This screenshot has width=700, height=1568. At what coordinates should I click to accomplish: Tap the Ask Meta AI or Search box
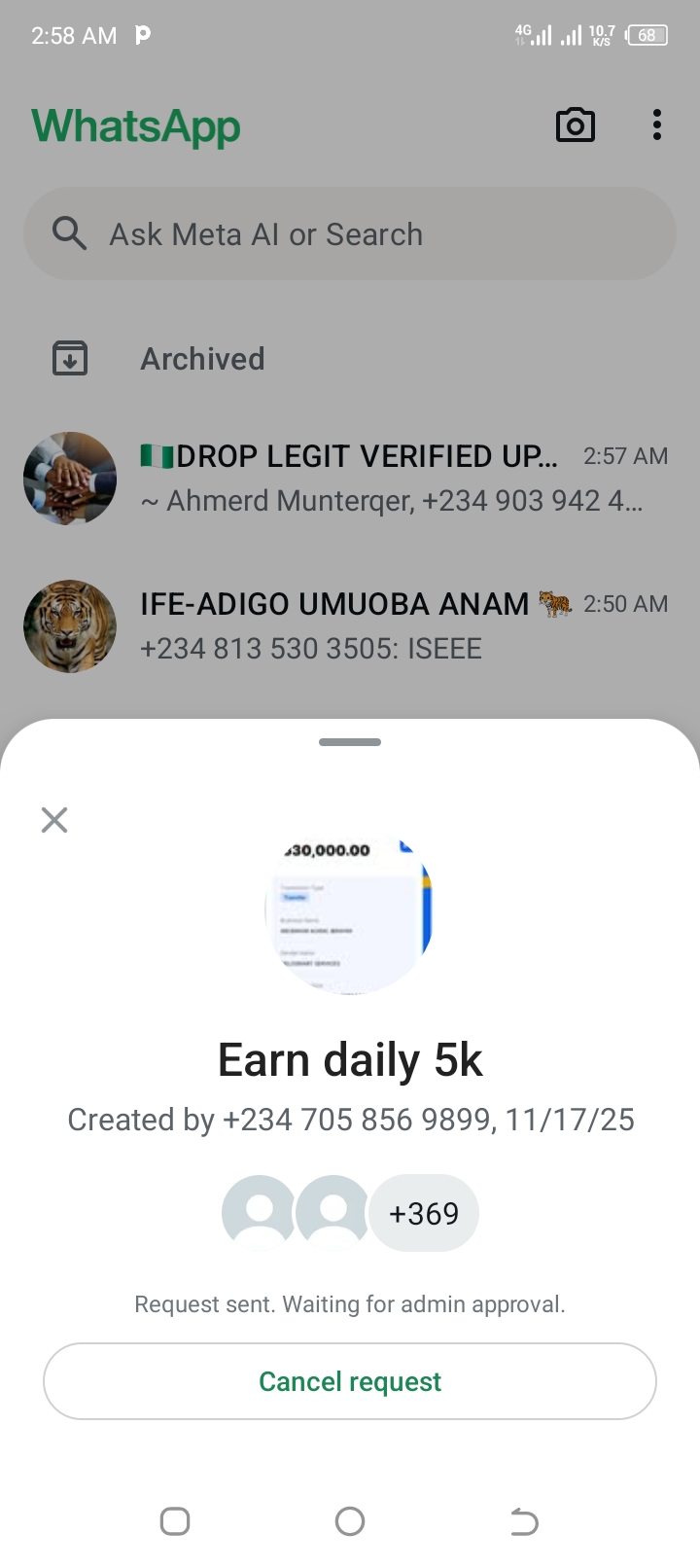(x=350, y=234)
